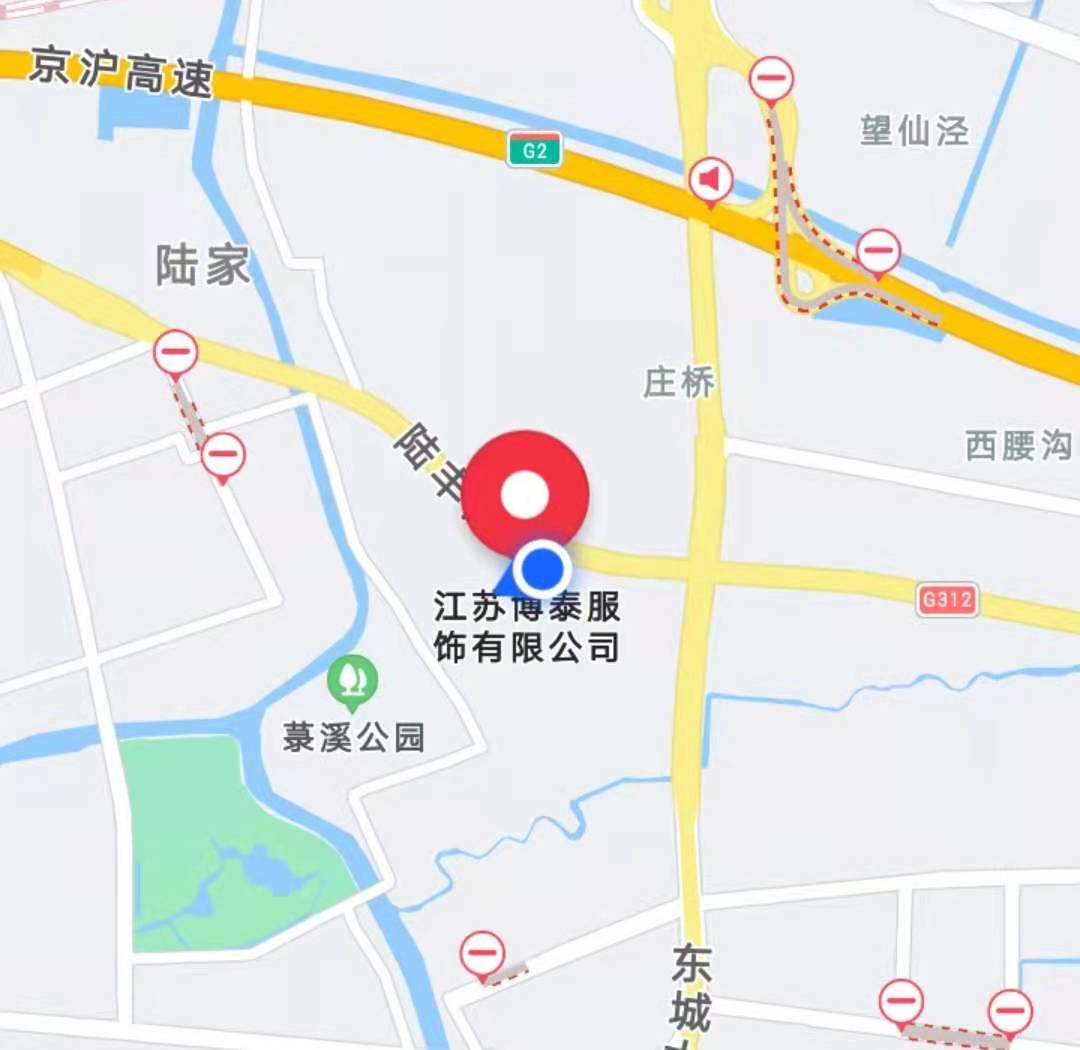Screen dimensions: 1080x1050
Task: Open the traffic announcement speaker icon
Action: tap(711, 181)
